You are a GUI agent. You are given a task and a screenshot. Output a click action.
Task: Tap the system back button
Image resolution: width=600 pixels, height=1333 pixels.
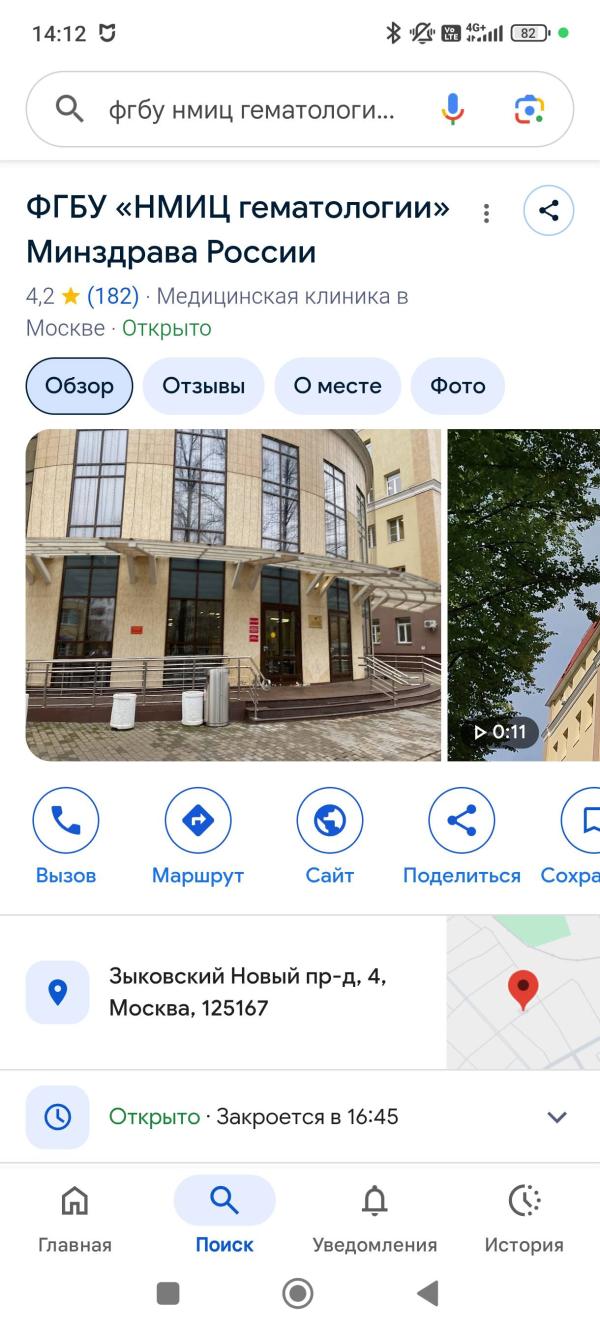428,1293
